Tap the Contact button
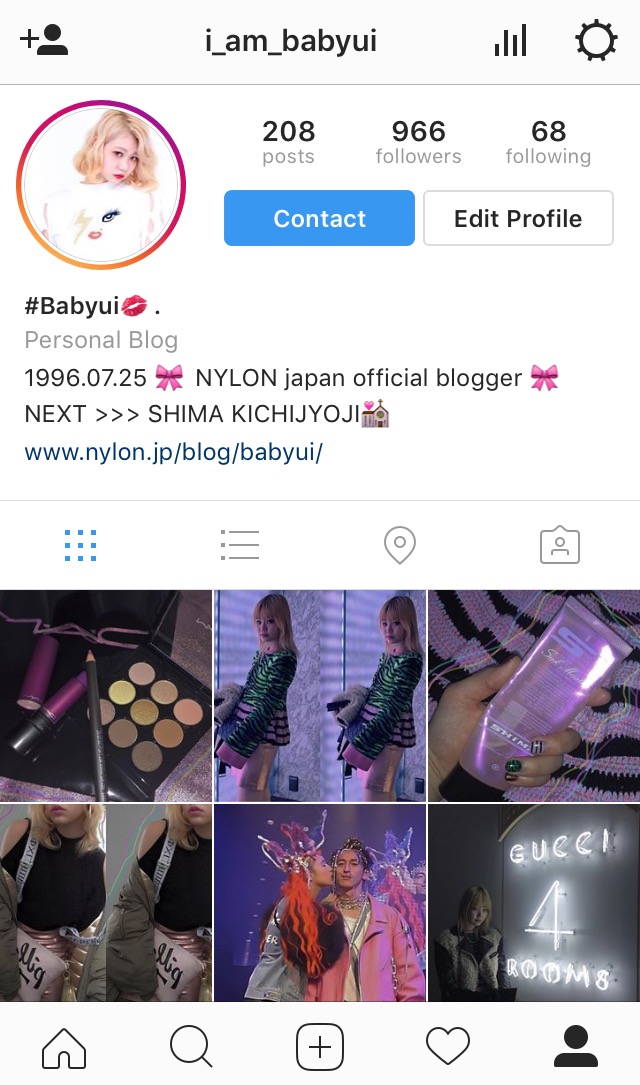640x1085 pixels. pos(319,218)
